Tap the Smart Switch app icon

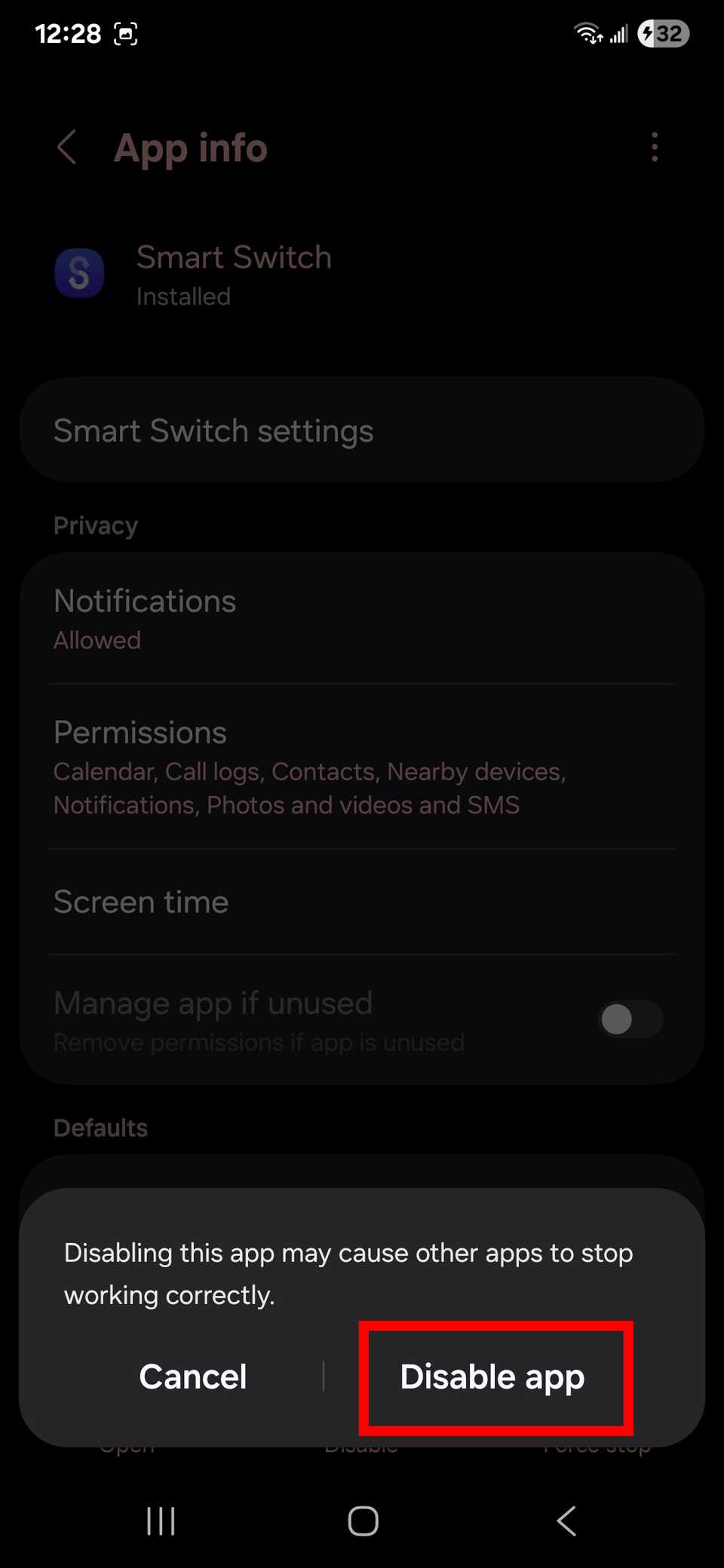tap(79, 273)
